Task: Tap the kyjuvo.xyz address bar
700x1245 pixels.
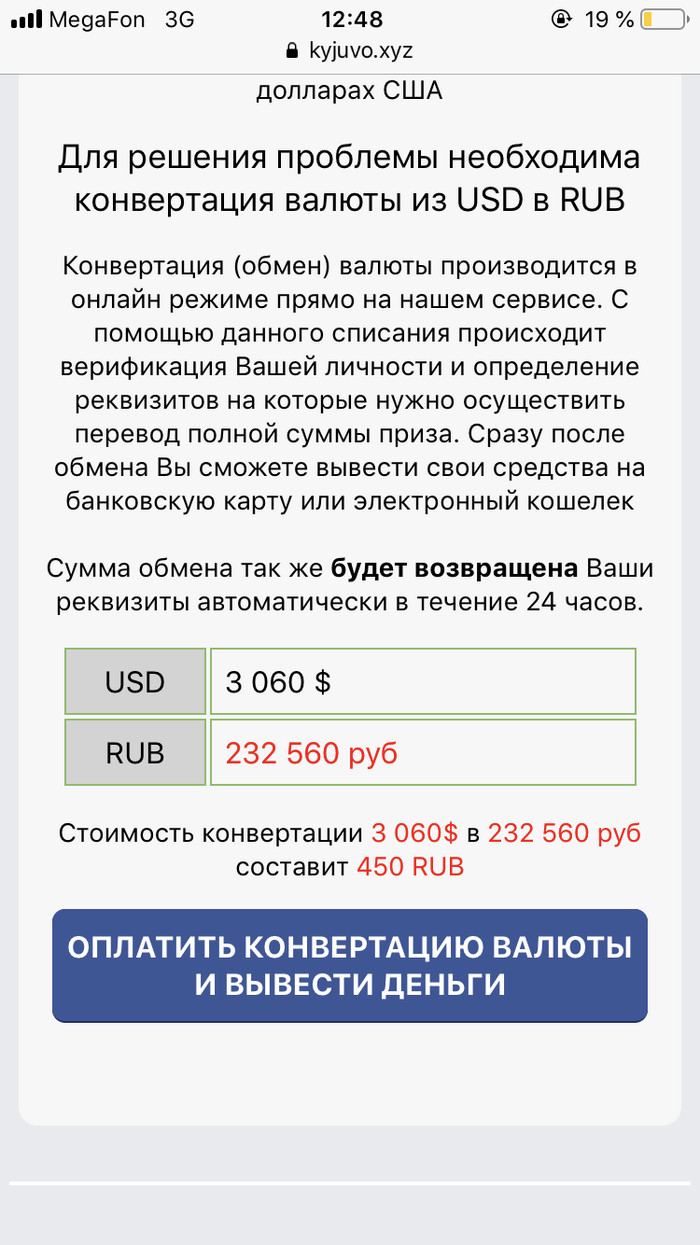Action: click(x=349, y=50)
